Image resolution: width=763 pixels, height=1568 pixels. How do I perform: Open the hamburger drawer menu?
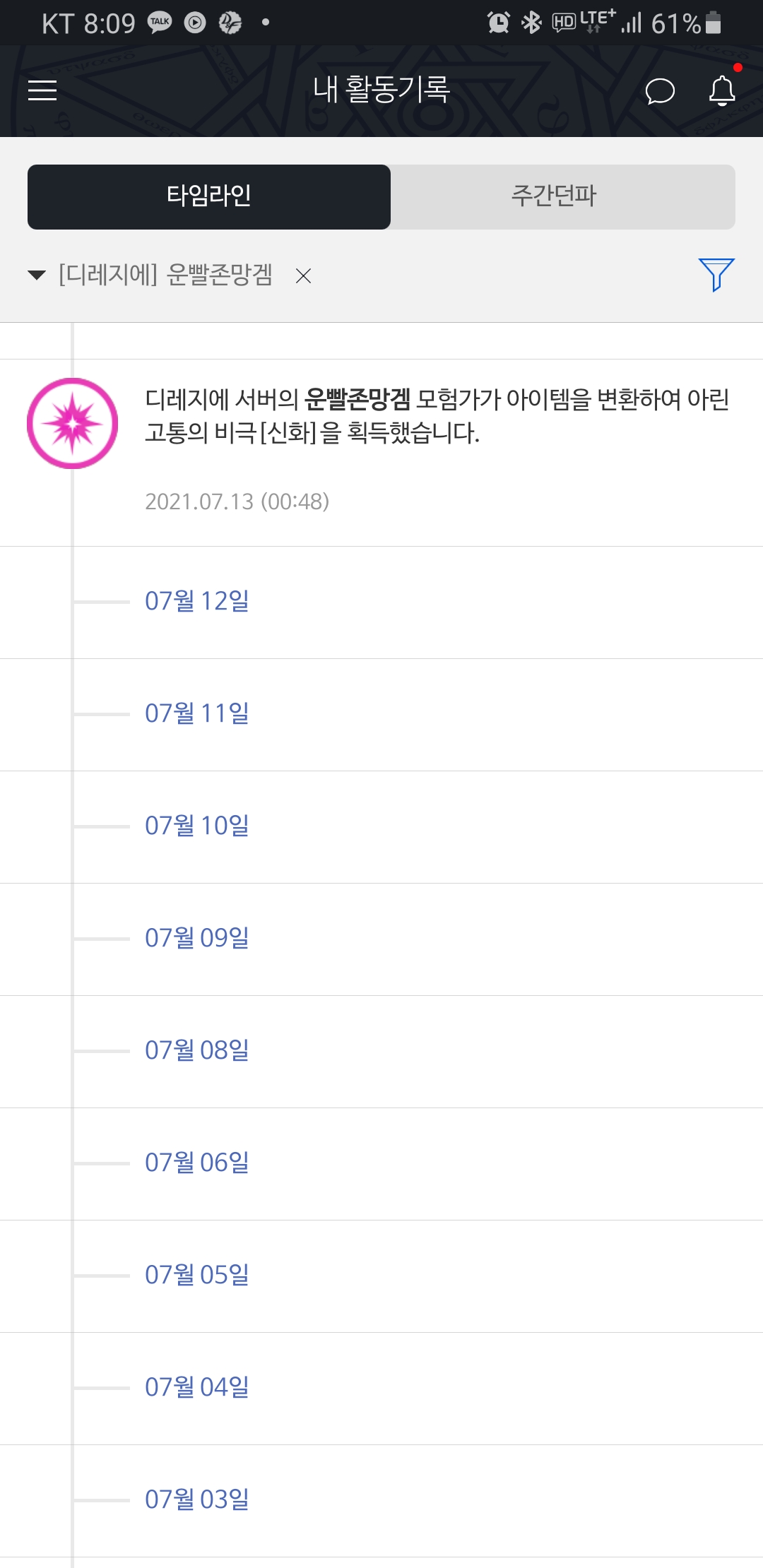coord(42,90)
